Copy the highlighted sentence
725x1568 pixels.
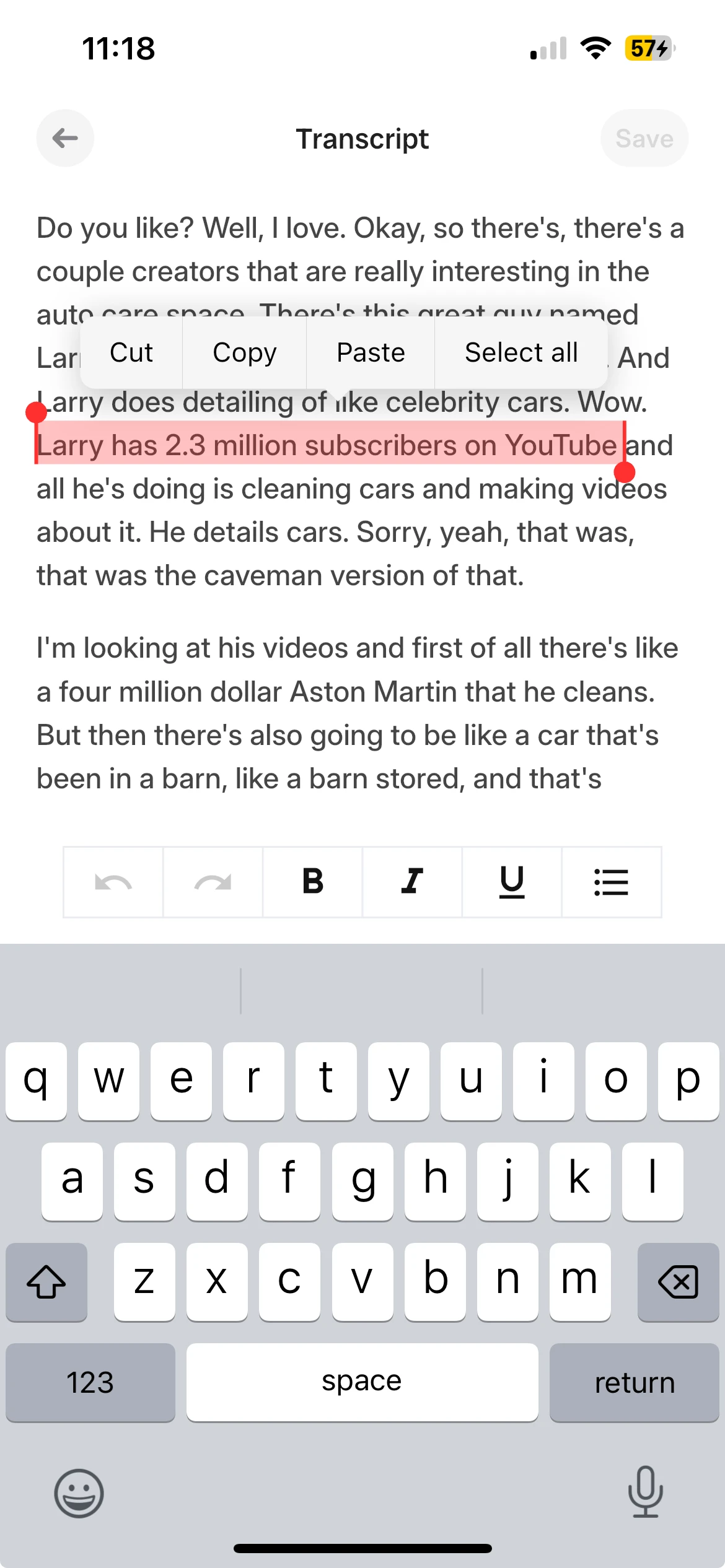click(245, 352)
